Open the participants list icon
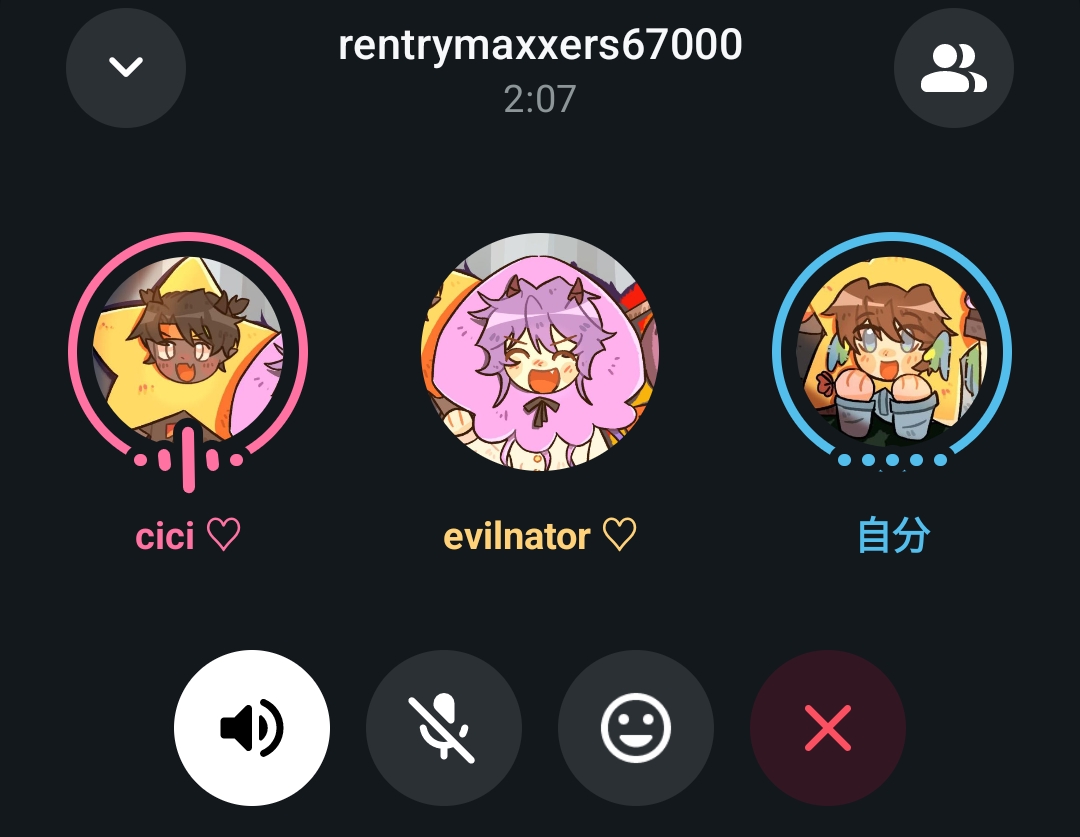 pos(953,68)
